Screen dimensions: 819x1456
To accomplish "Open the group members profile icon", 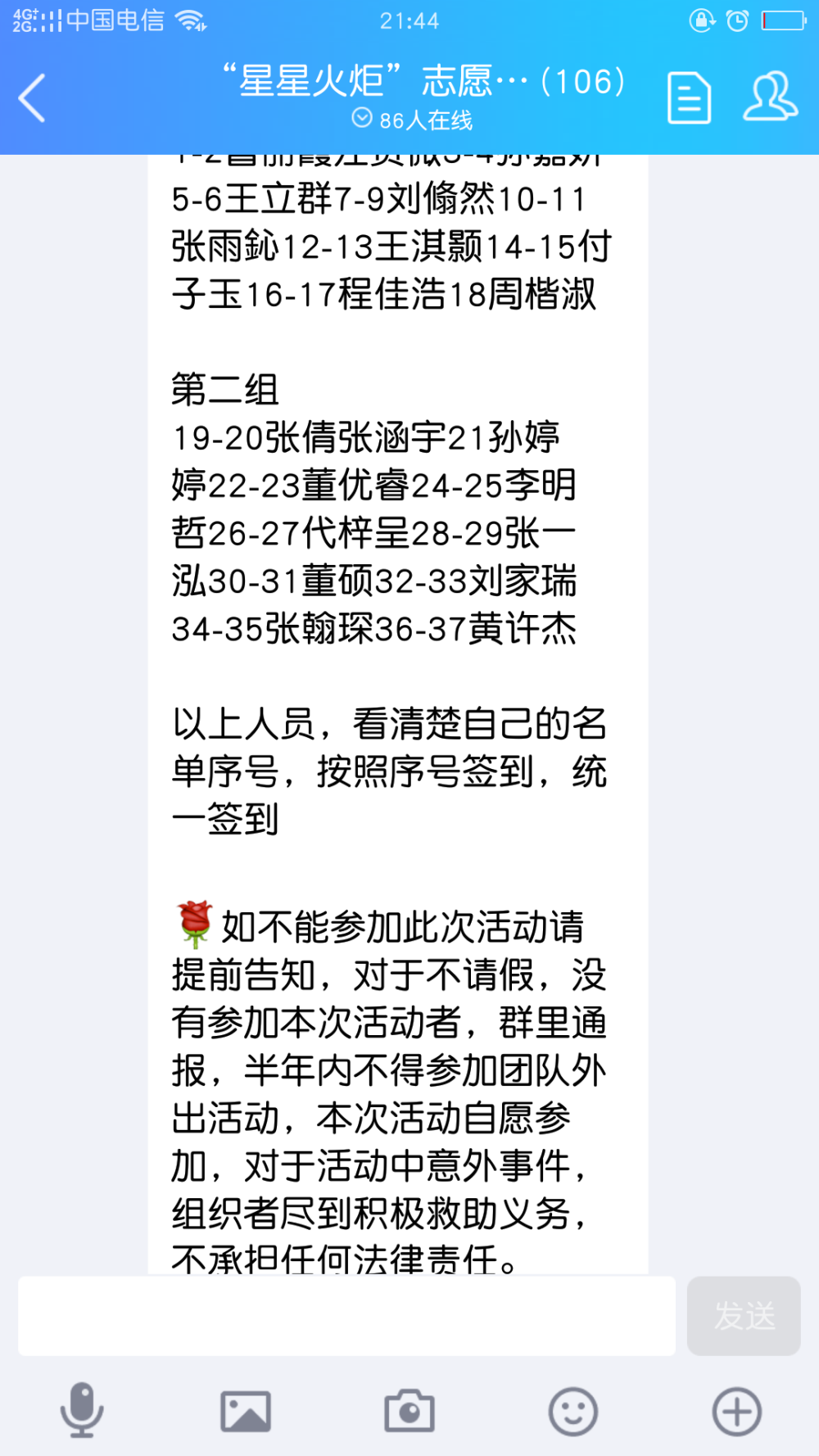I will point(770,97).
